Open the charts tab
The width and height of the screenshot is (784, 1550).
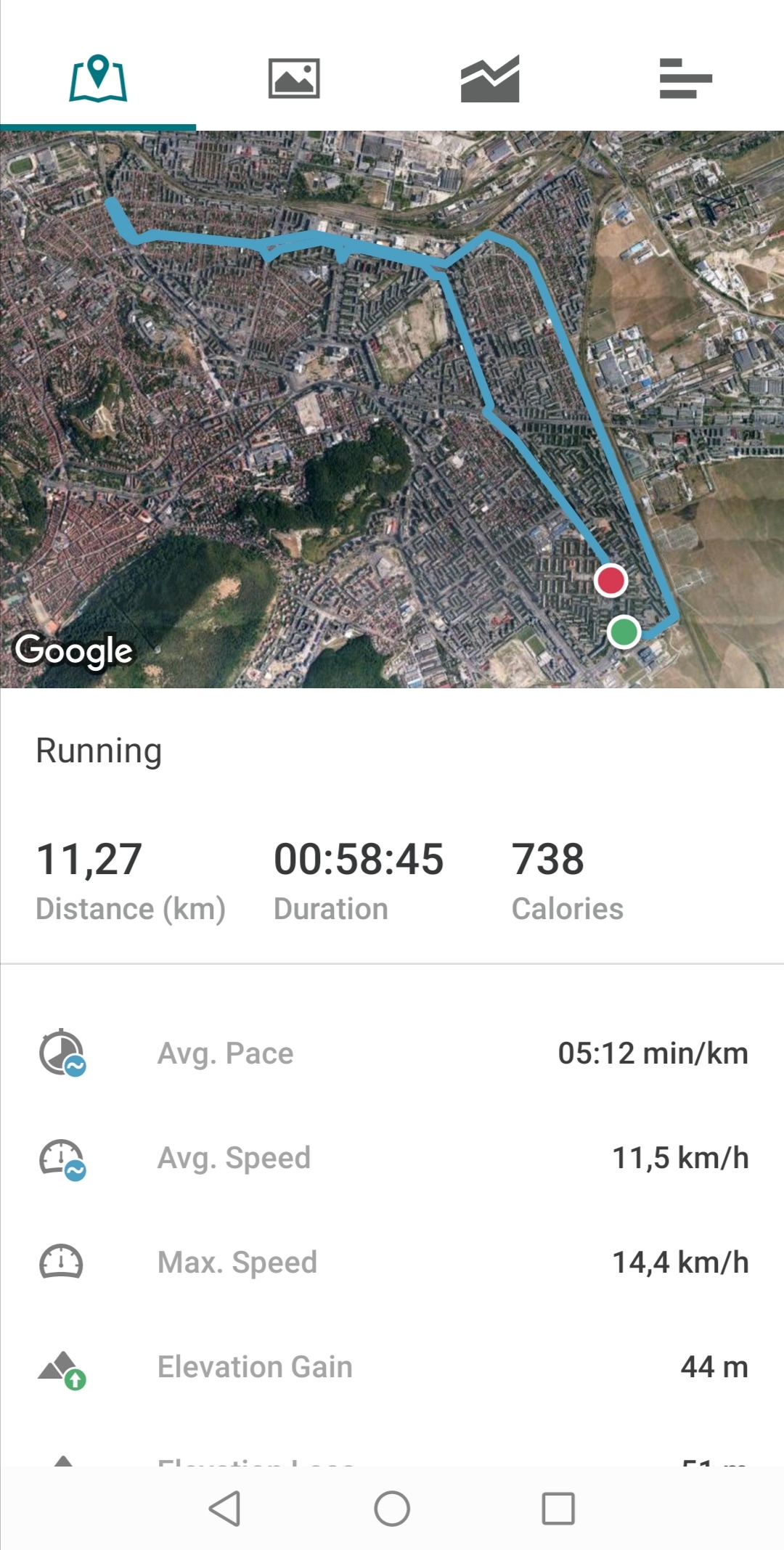(490, 78)
